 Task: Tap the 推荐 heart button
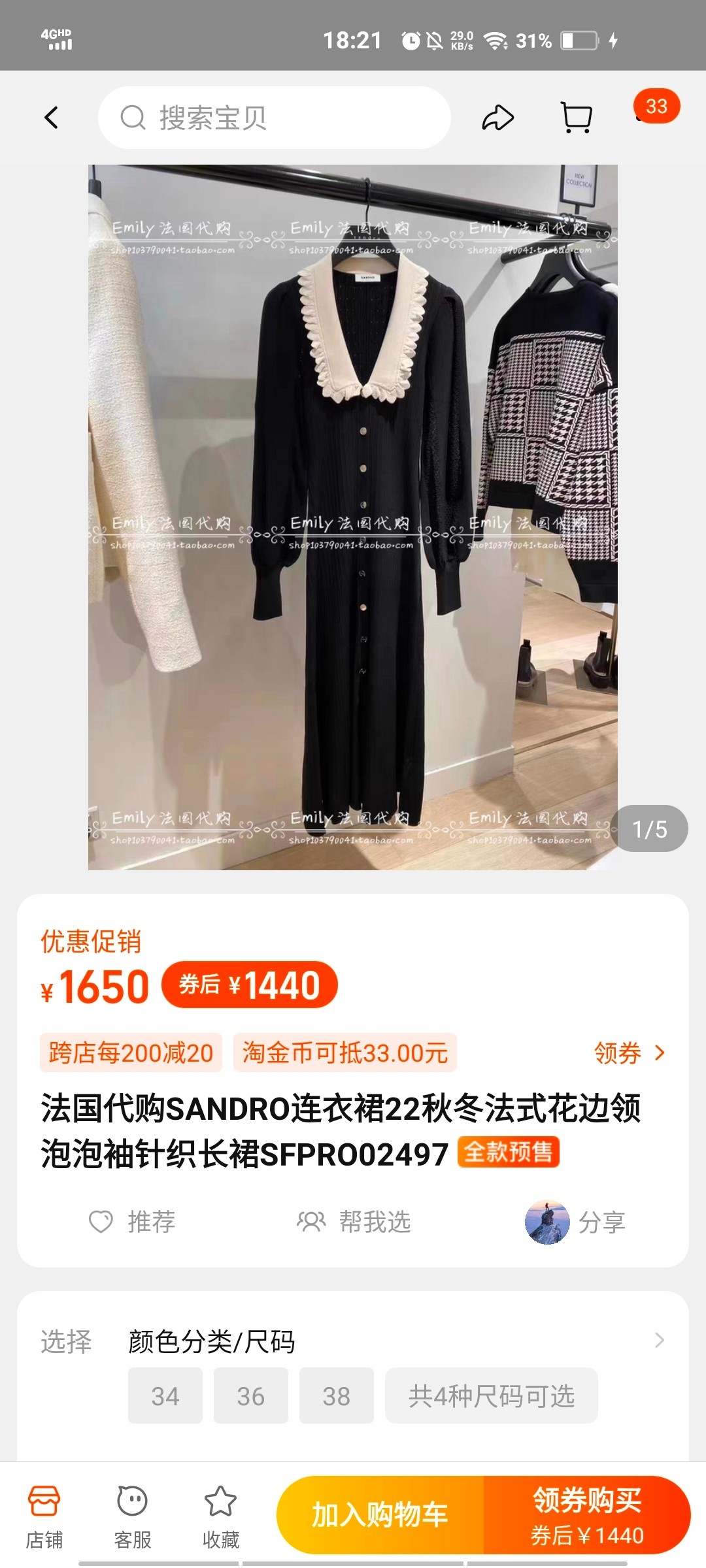point(133,1221)
